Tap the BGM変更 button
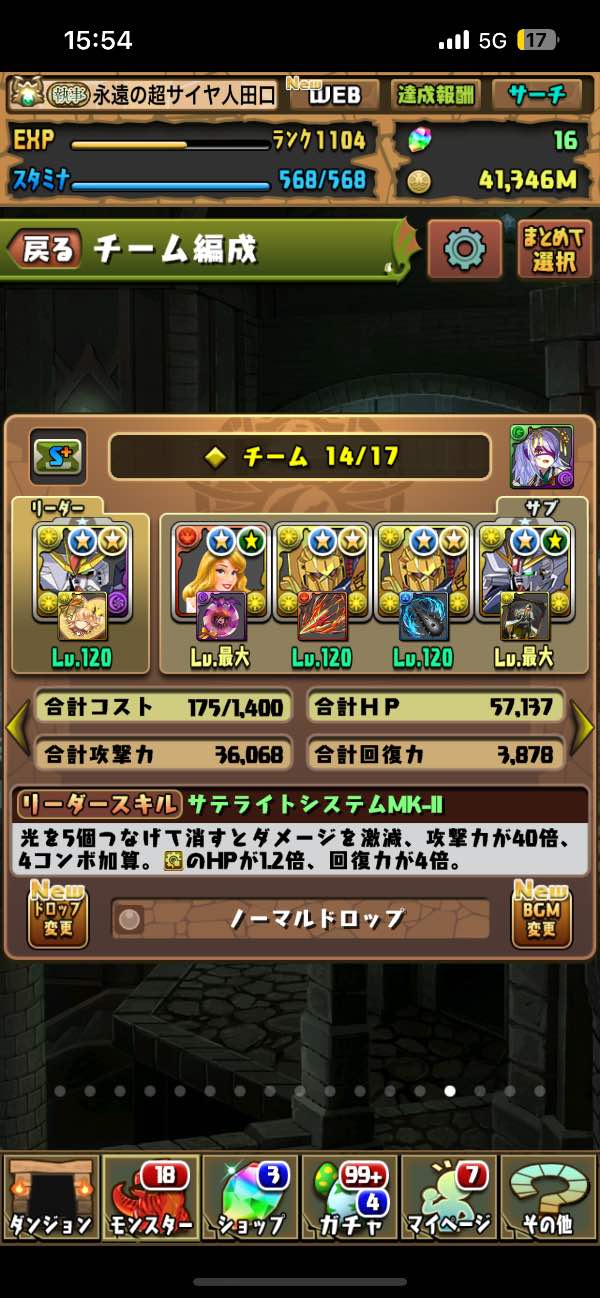The image size is (600, 1298). click(542, 914)
